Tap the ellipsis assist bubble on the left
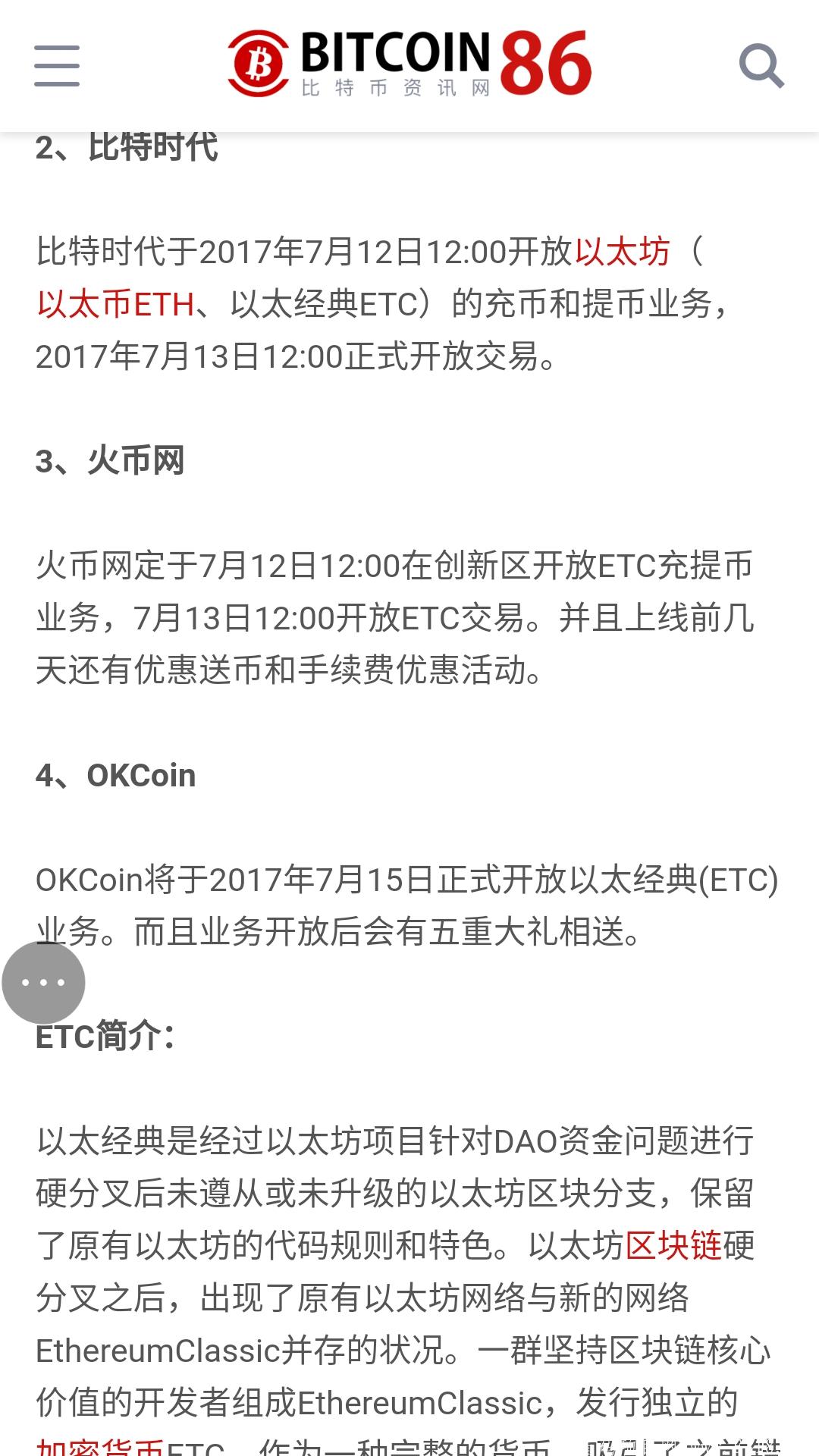This screenshot has width=819, height=1456. [42, 983]
